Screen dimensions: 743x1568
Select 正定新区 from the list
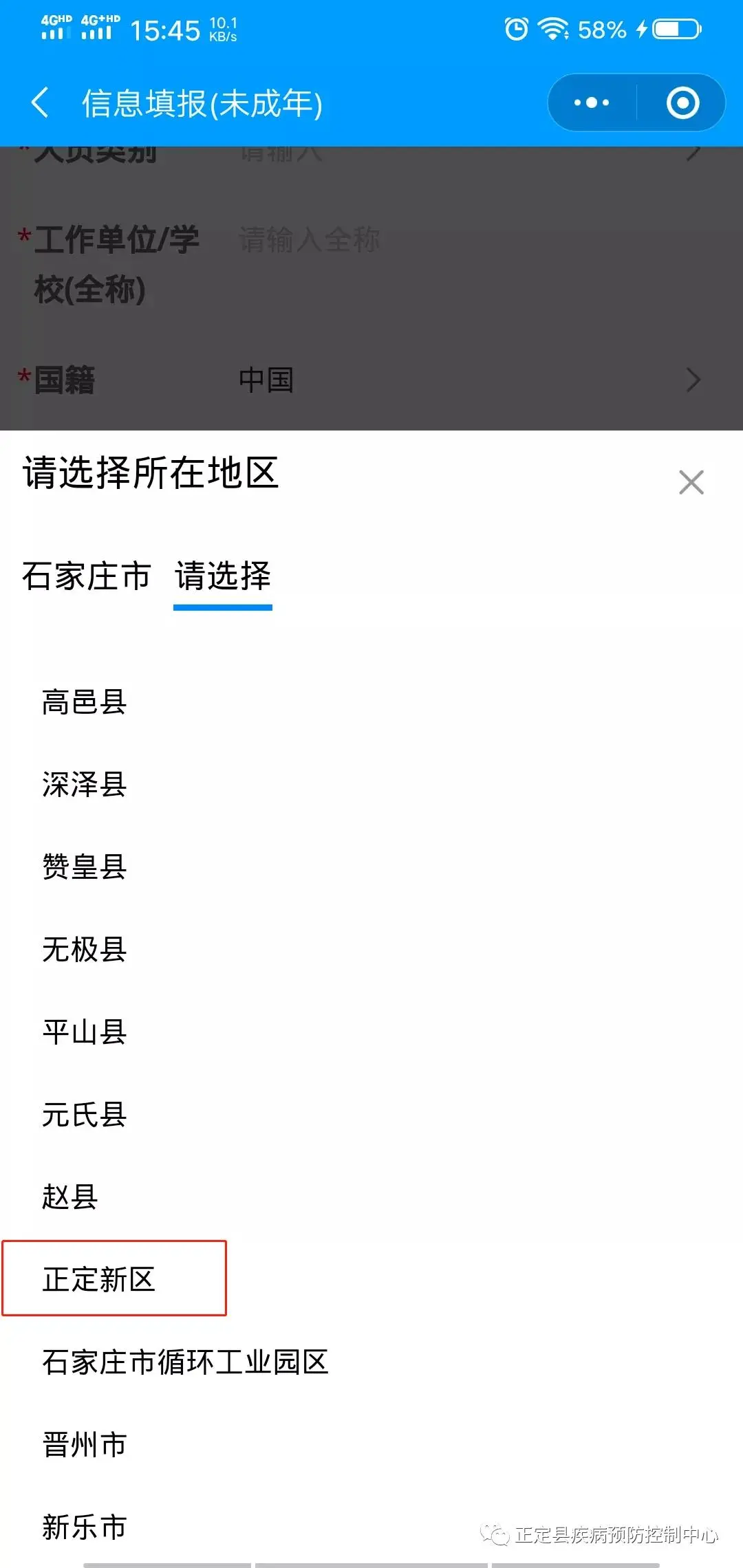tap(99, 1279)
